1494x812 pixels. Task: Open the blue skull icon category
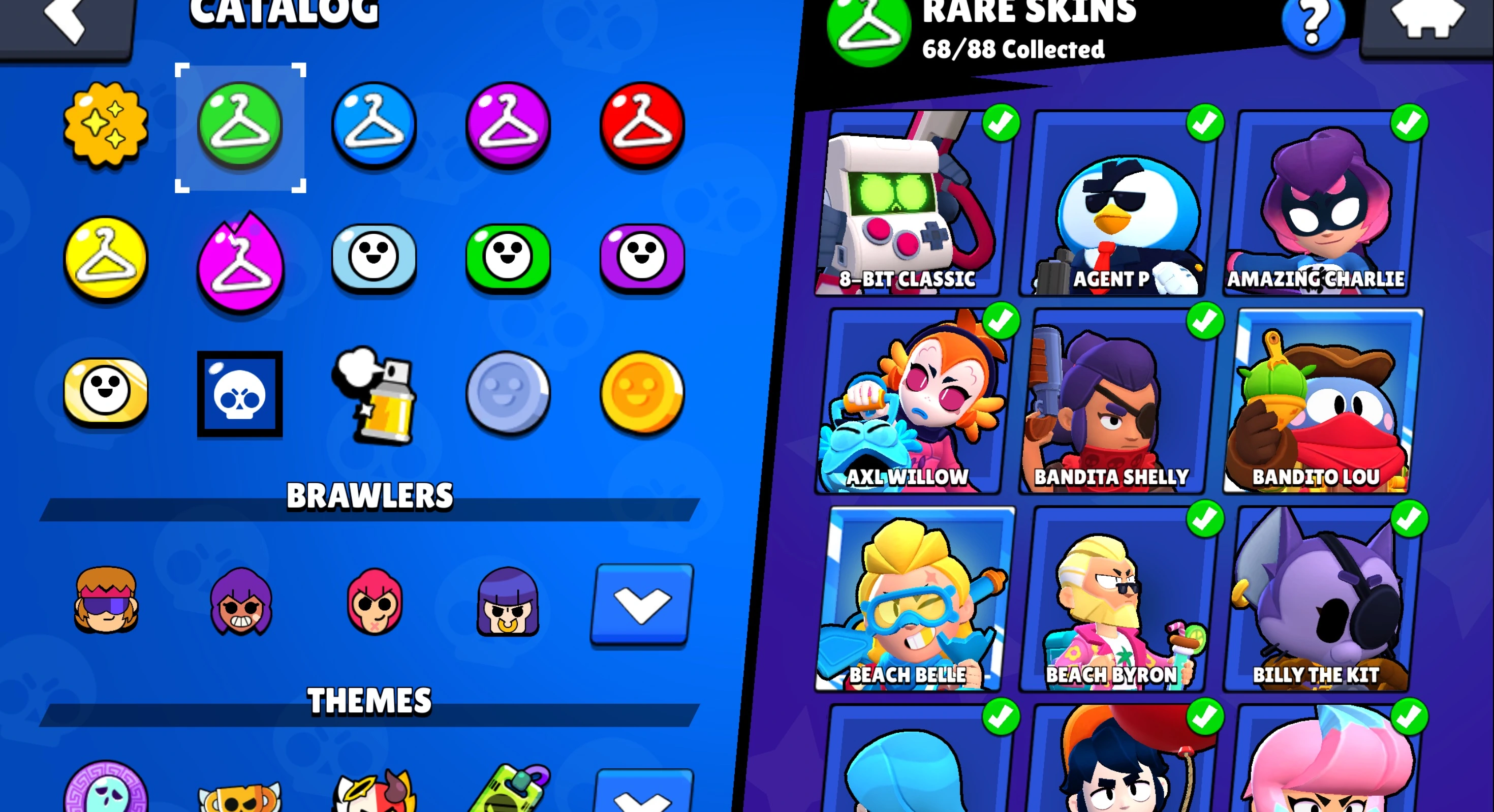pos(240,394)
